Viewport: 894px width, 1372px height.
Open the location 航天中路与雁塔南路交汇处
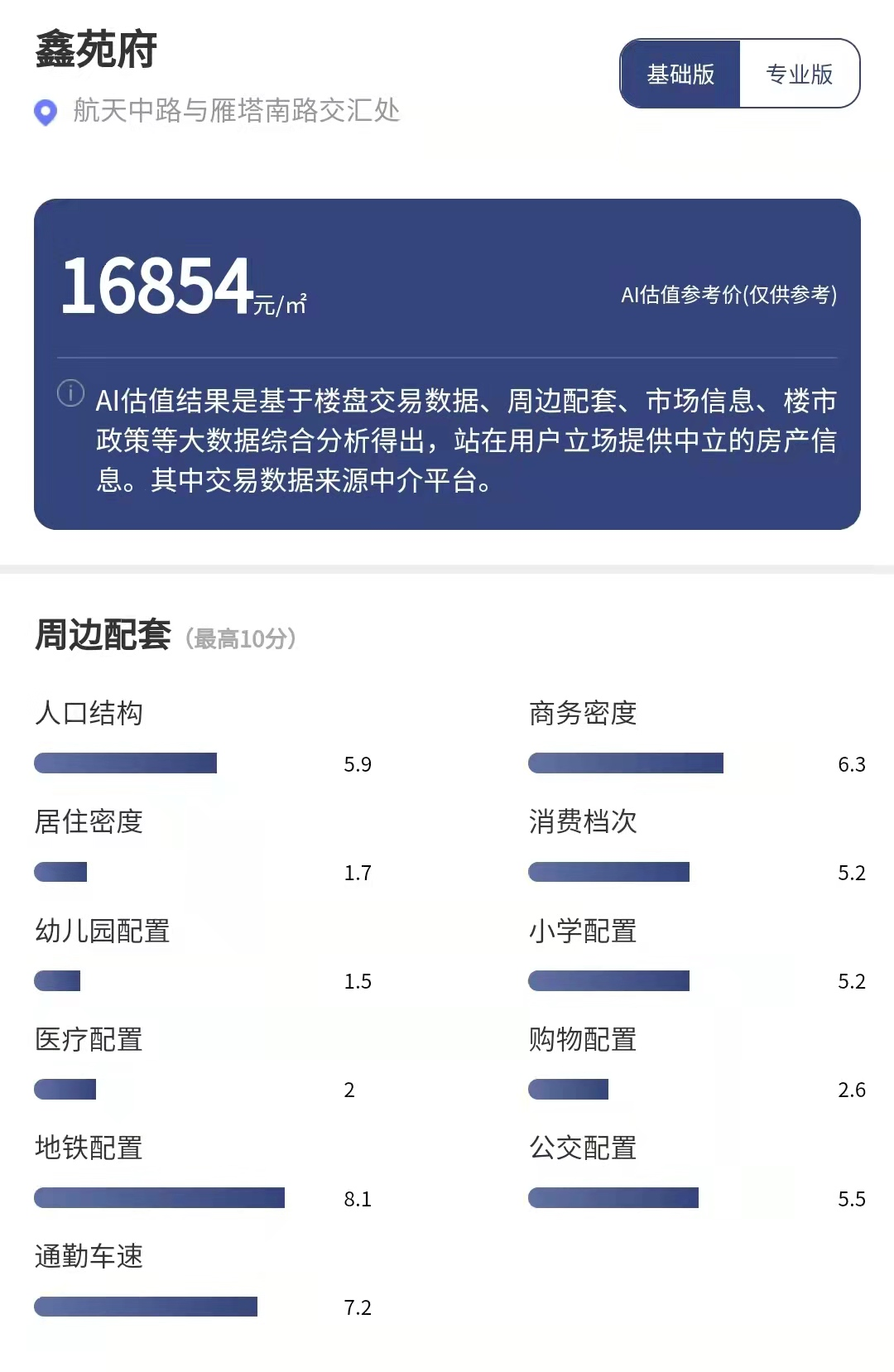tap(236, 110)
